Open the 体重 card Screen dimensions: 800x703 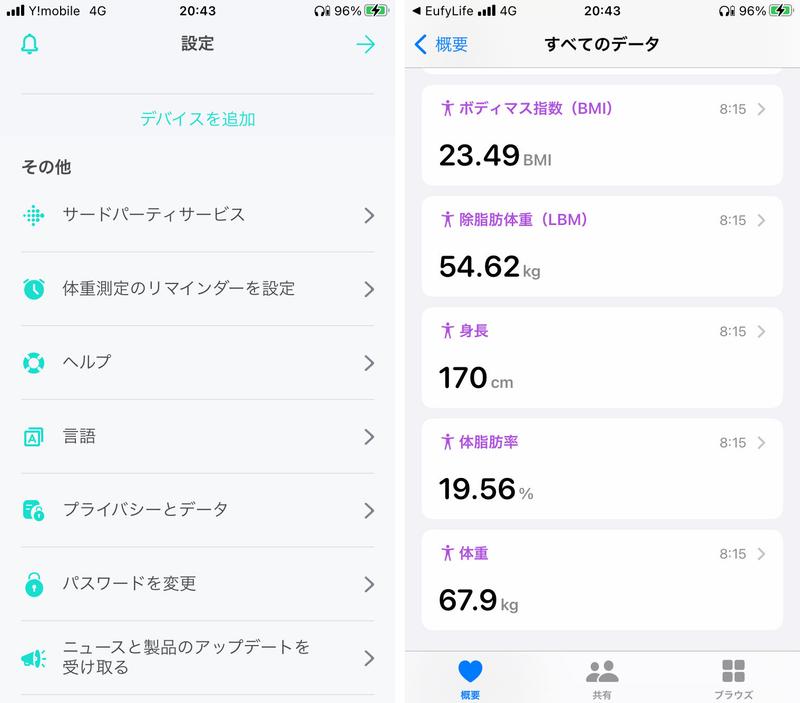(601, 580)
